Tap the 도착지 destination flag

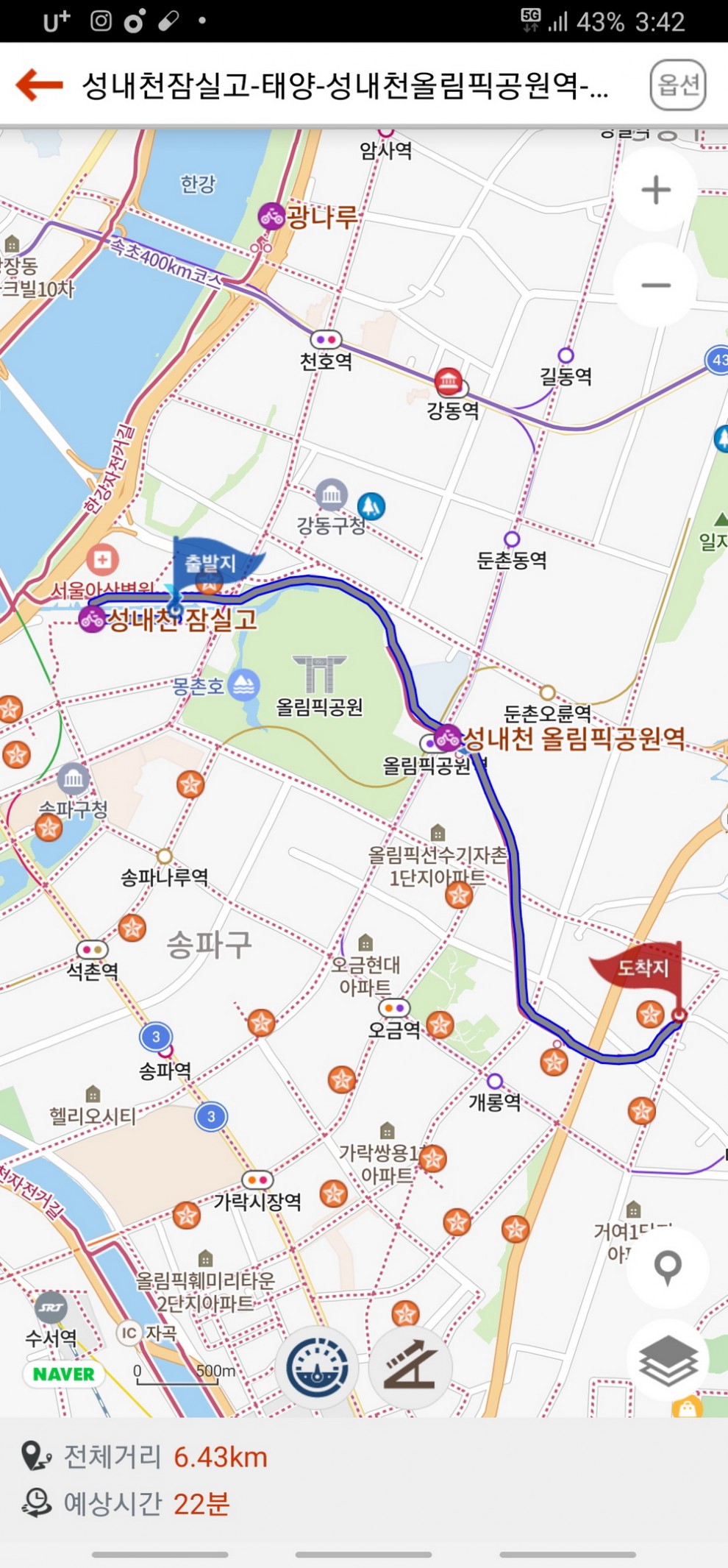[x=640, y=965]
